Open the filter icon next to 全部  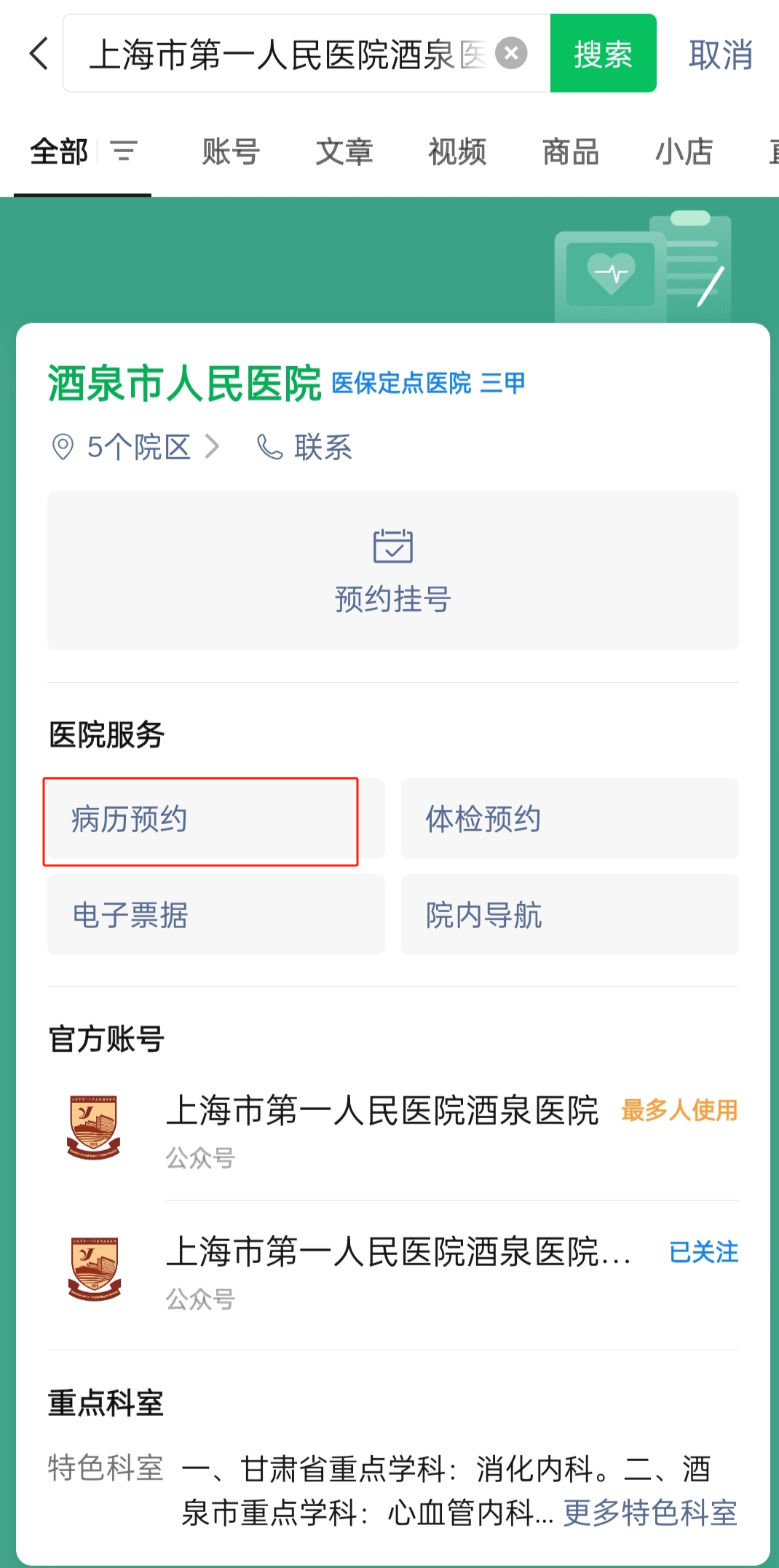(124, 151)
